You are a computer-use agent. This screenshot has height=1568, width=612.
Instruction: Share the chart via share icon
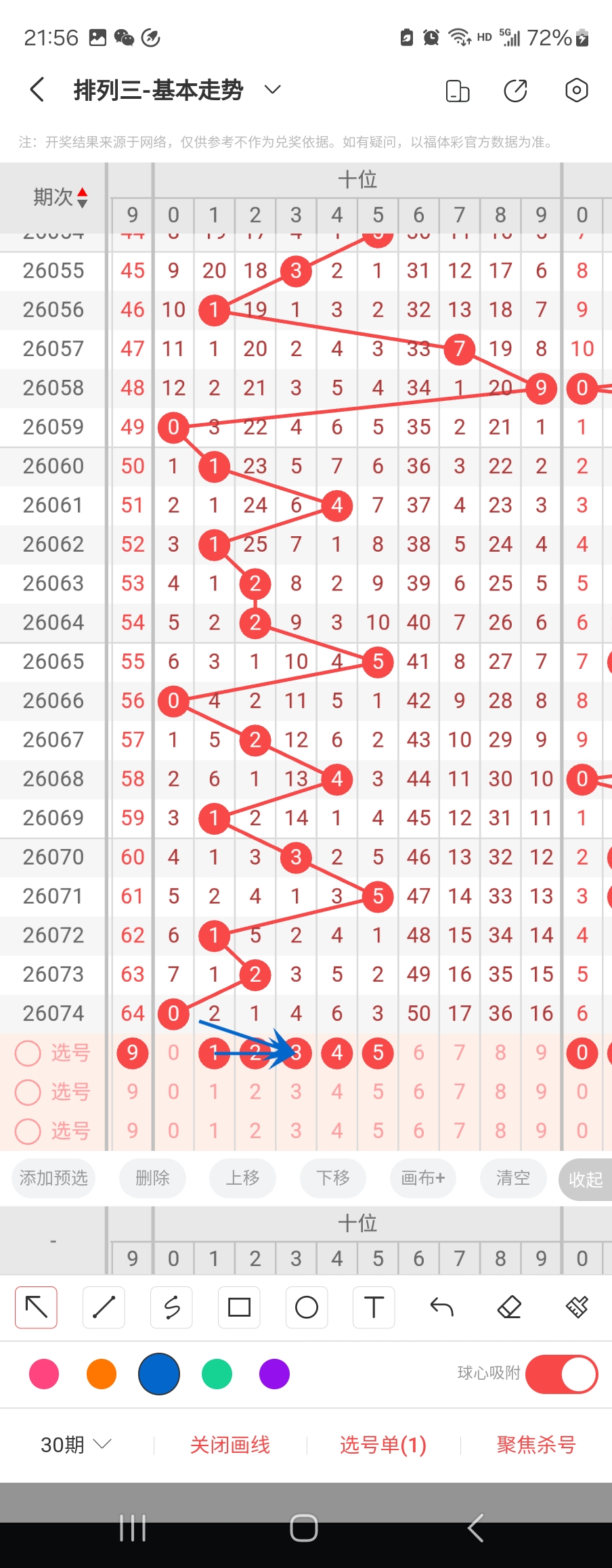coord(515,90)
